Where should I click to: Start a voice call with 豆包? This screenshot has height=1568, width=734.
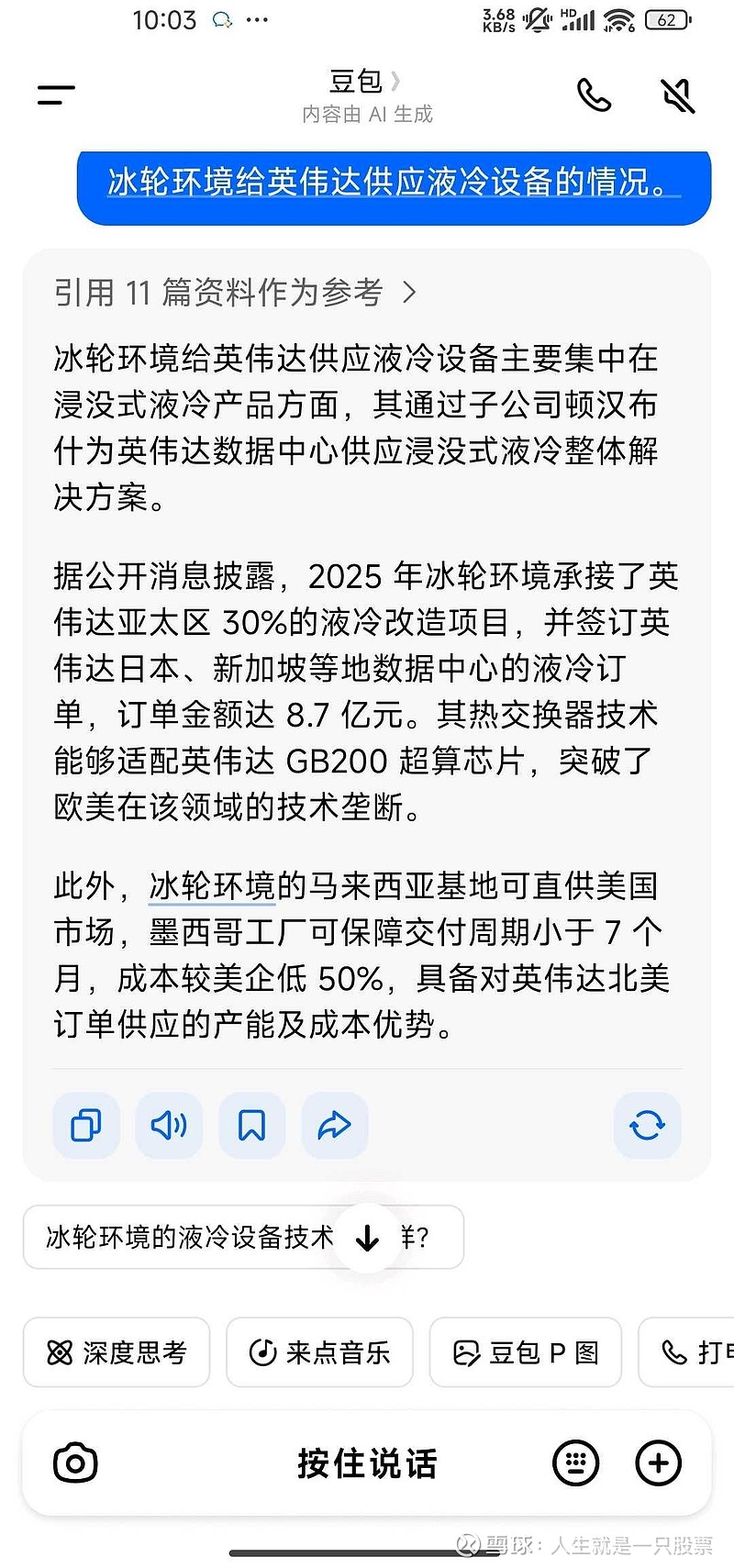point(594,95)
